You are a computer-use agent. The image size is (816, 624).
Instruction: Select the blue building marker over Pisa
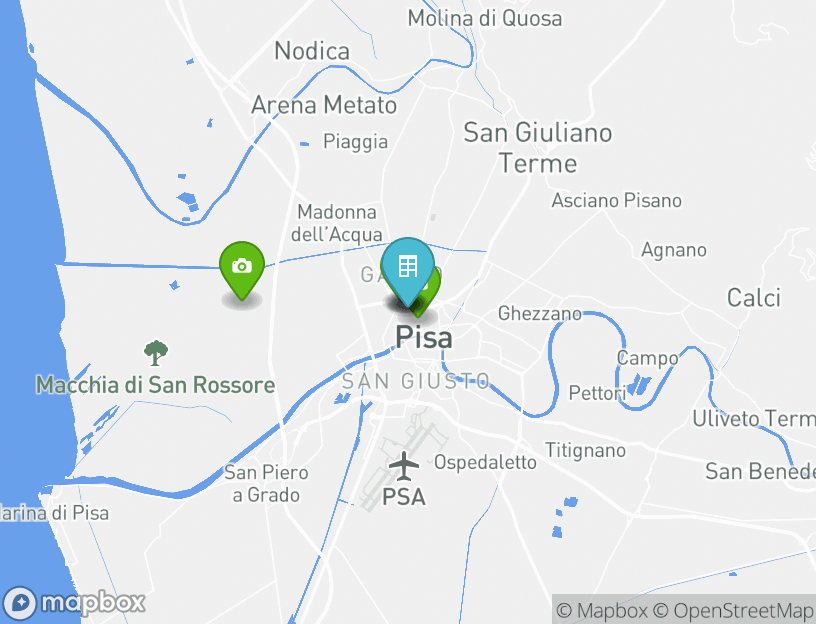coord(408,267)
